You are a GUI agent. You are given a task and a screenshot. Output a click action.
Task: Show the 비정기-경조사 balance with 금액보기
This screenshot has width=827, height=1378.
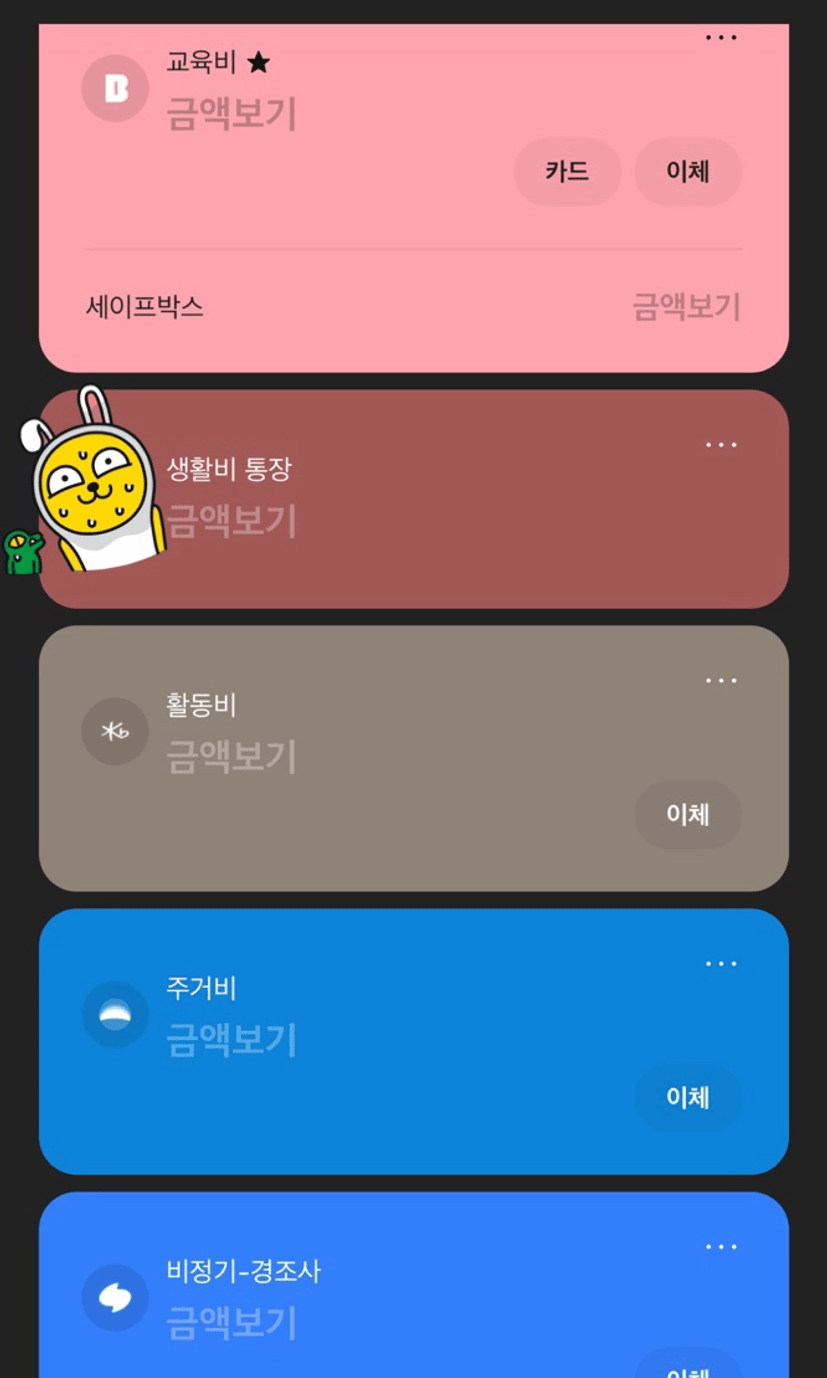pos(231,1323)
